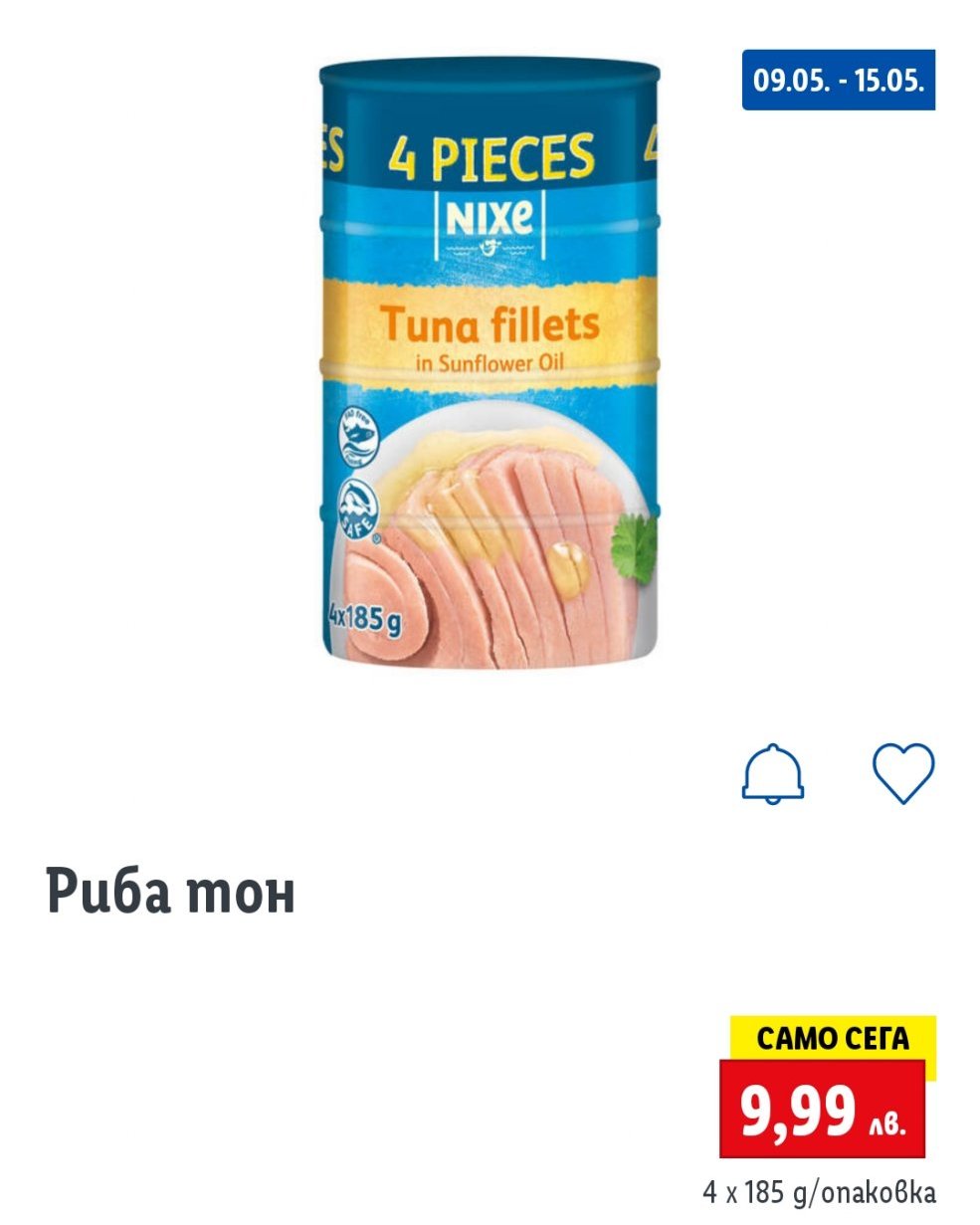Open the Nixe tuna fillets product image

pos(490,363)
